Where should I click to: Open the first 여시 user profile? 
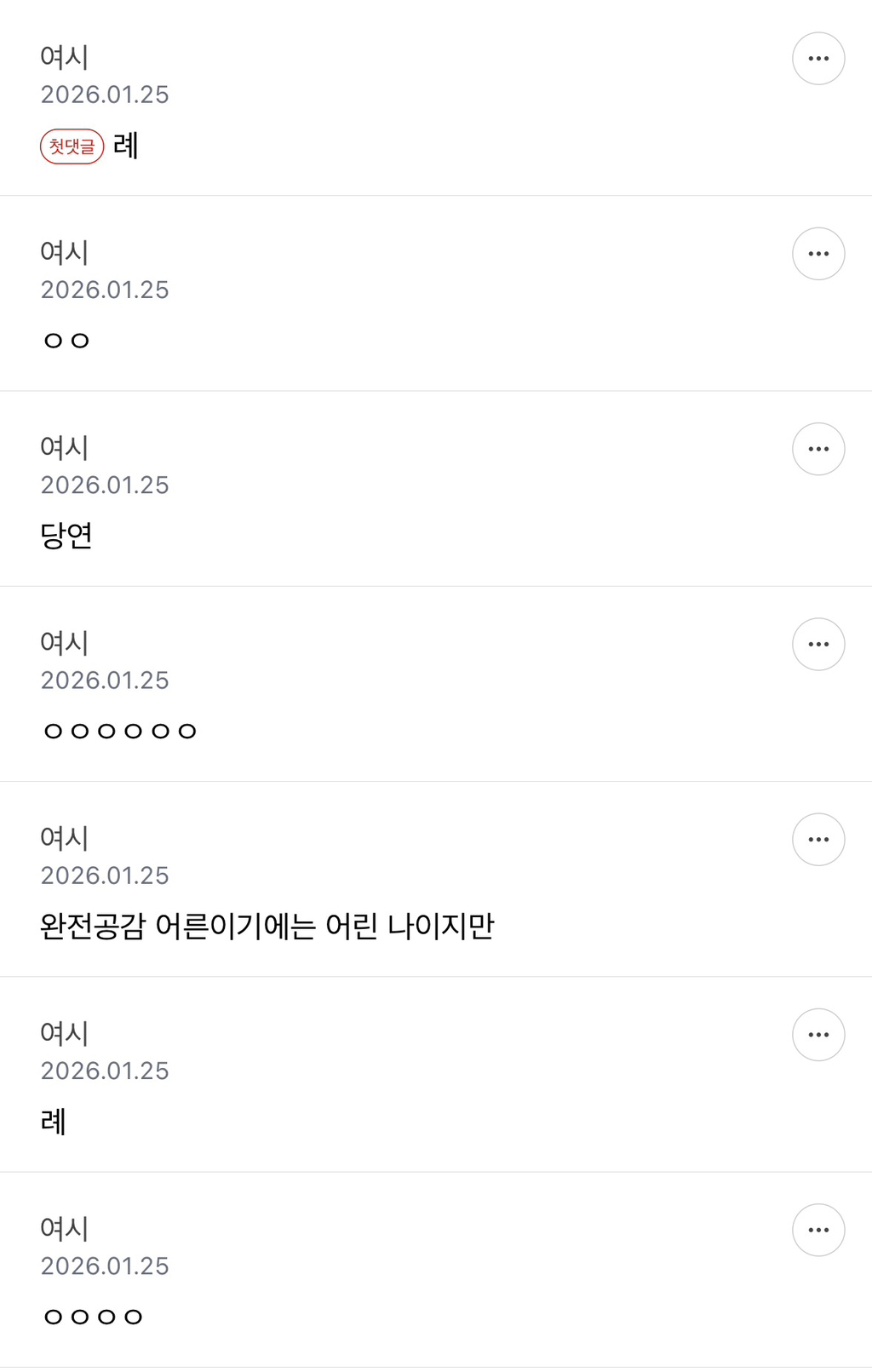pos(65,58)
